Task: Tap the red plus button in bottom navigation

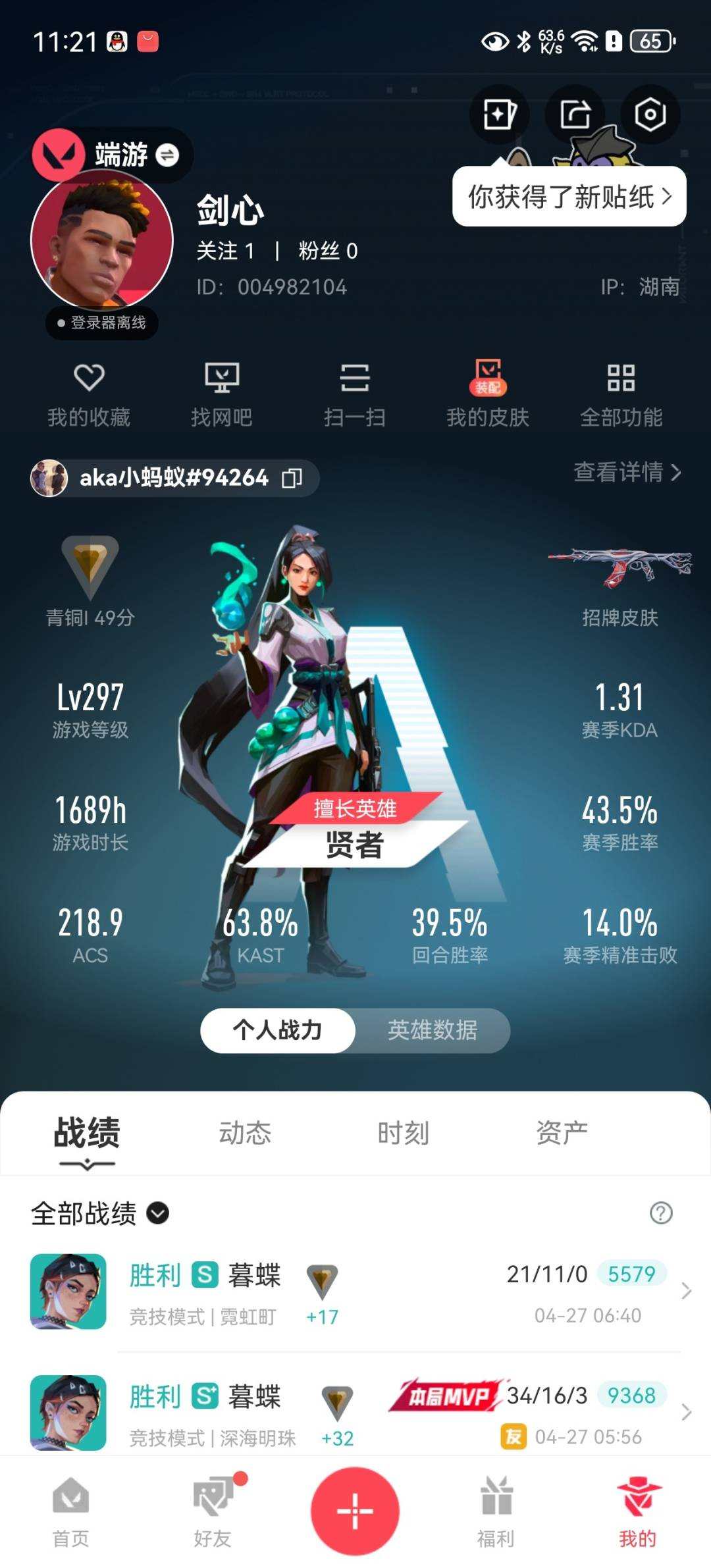Action: click(x=355, y=1511)
